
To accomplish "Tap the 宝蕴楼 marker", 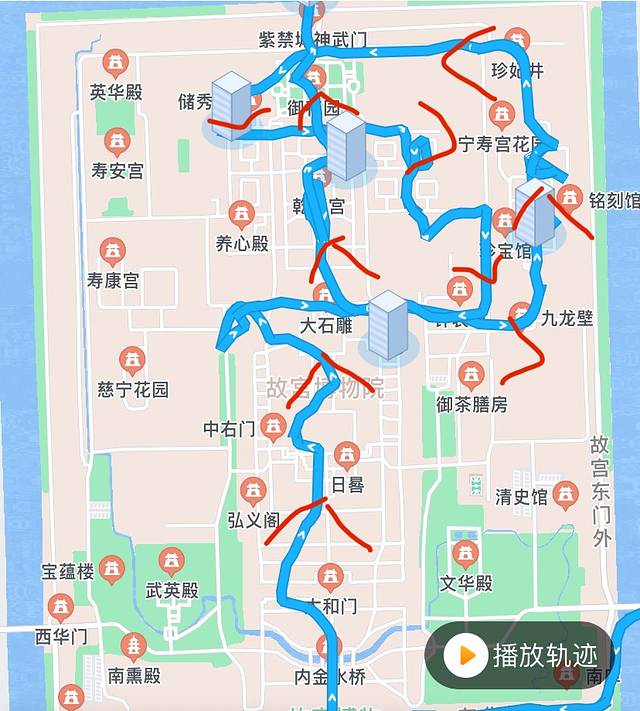I will pos(111,570).
